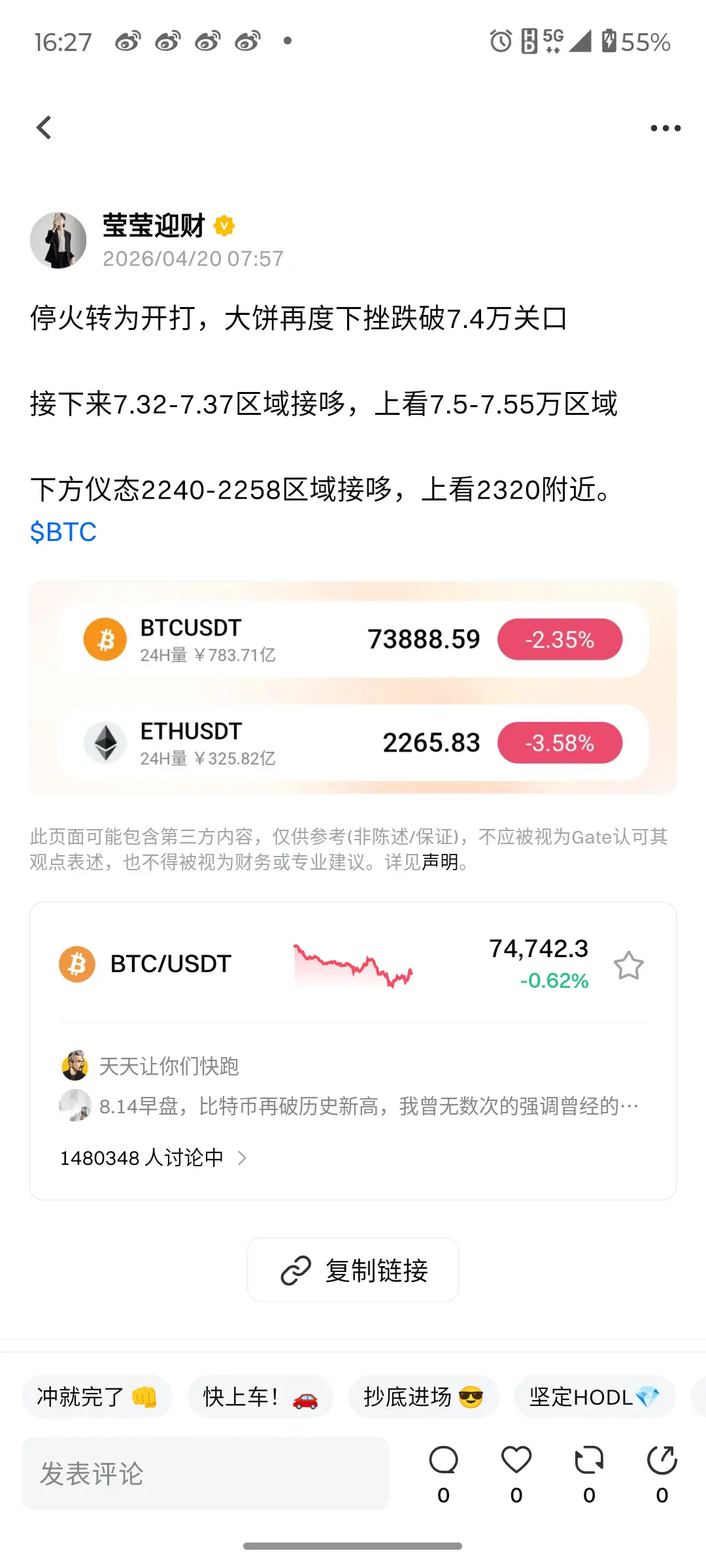The height and width of the screenshot is (1568, 706).
Task: Go back to the previous page
Action: pos(44,128)
